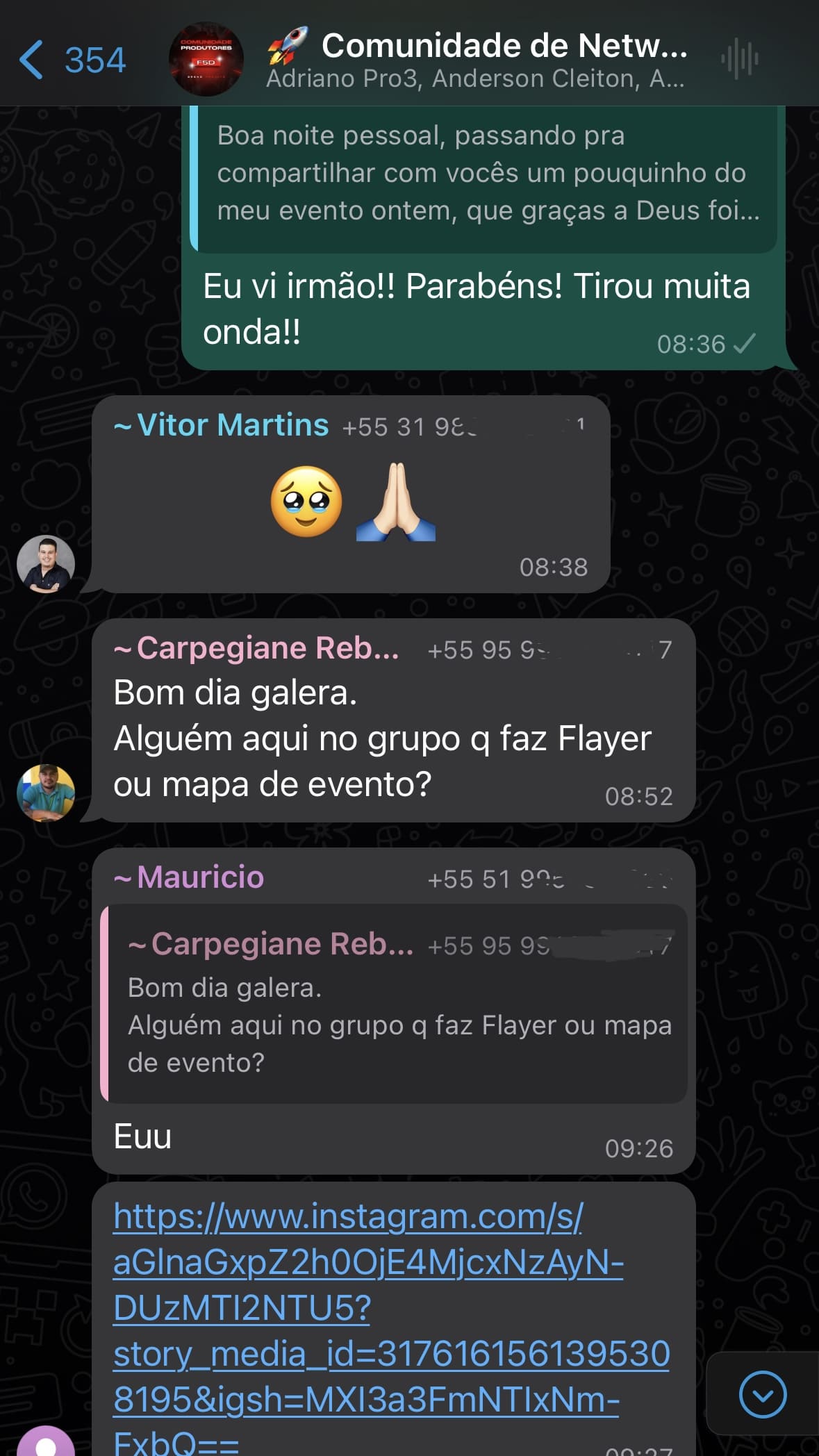Tap sender name Carpegiane Reb... on the 08:52 message
819x1456 pixels.
click(267, 648)
